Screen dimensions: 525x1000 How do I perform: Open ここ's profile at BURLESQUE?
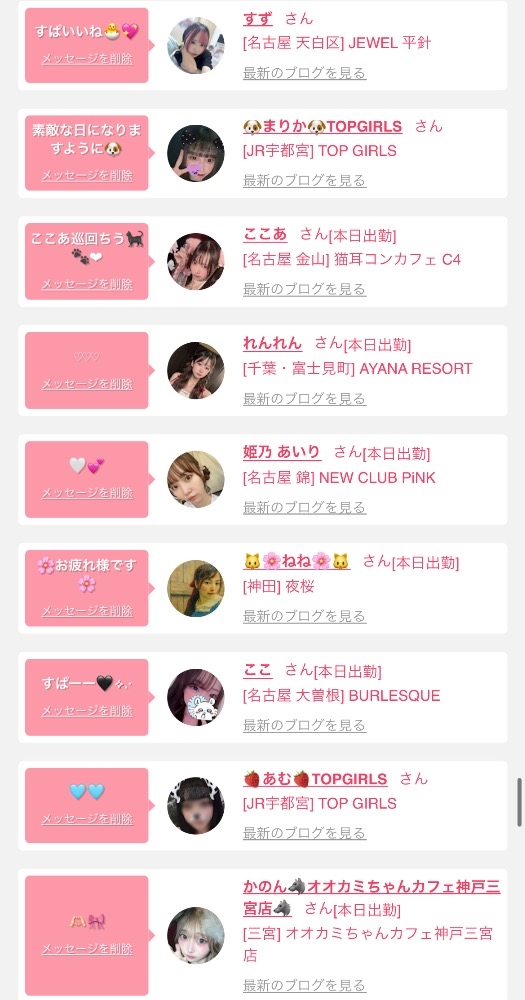[258, 671]
